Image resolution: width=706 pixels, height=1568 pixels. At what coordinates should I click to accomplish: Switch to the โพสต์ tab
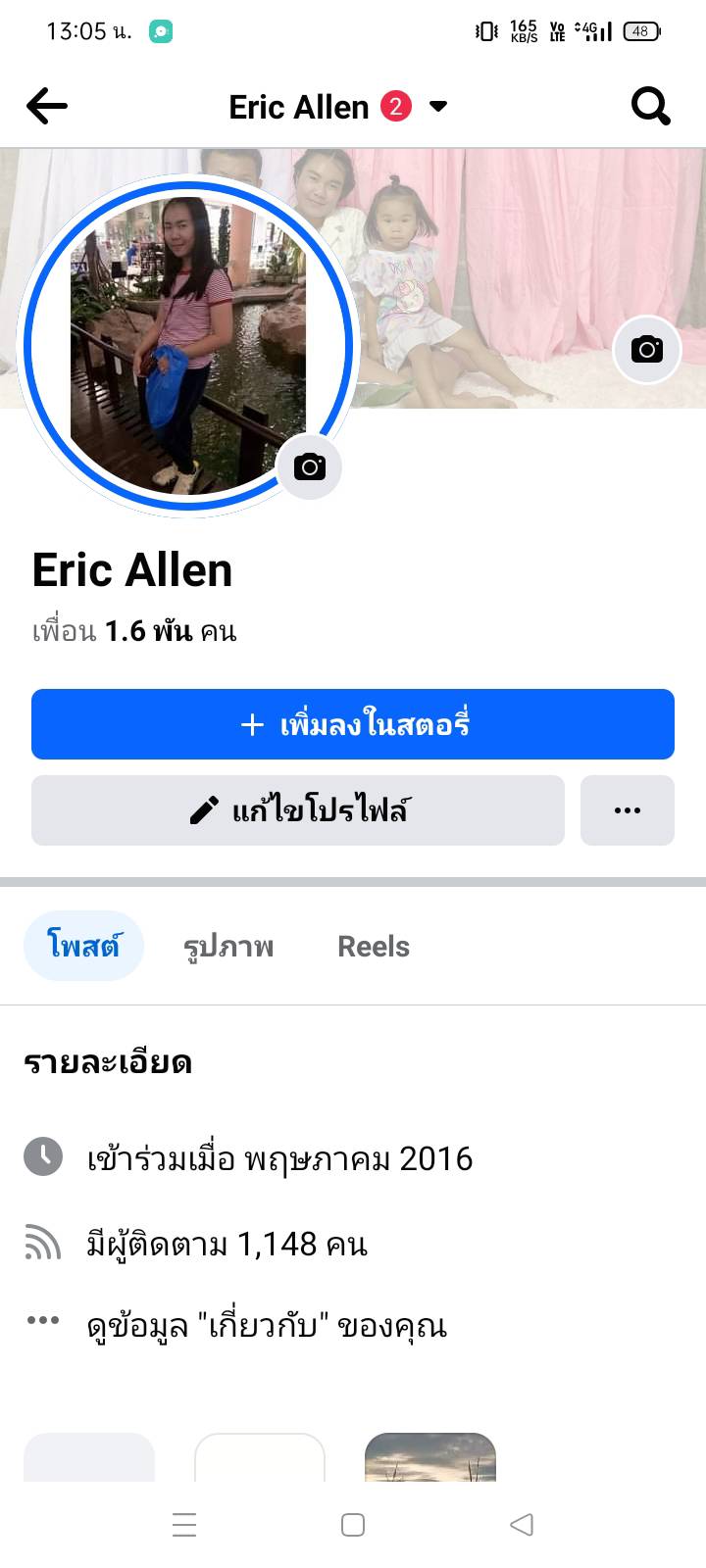coord(83,946)
